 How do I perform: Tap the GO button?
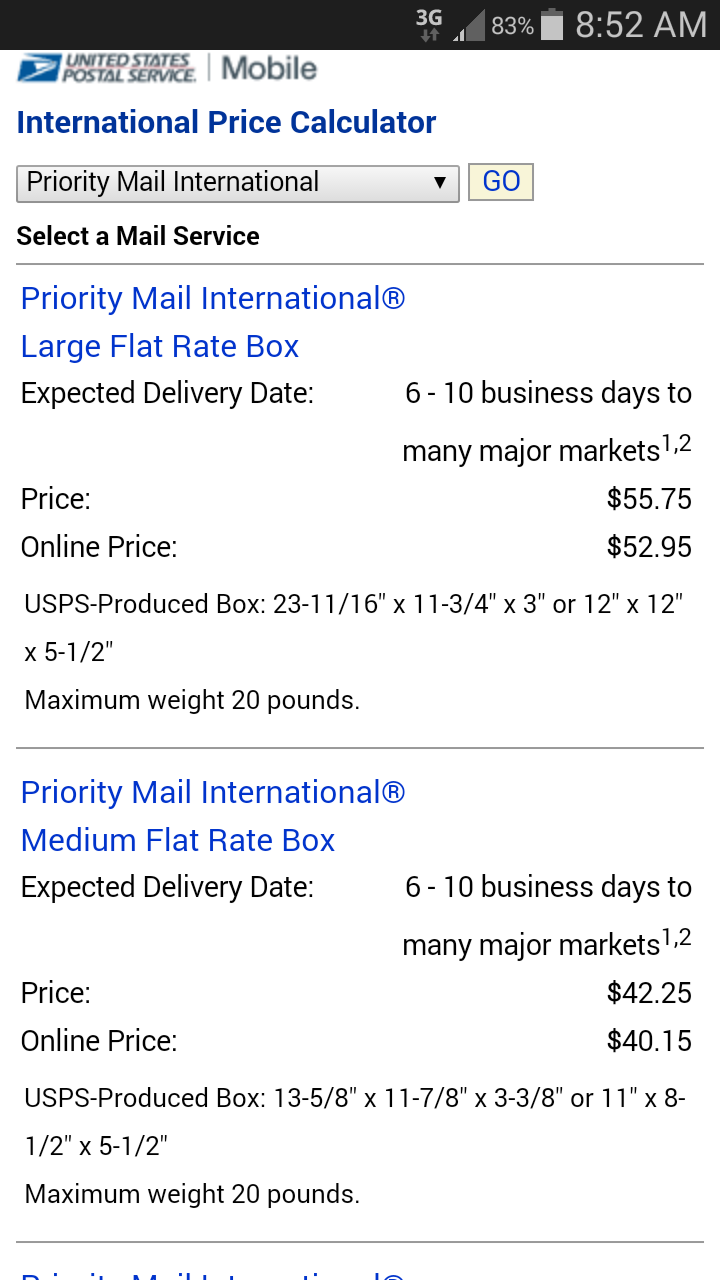[x=501, y=182]
